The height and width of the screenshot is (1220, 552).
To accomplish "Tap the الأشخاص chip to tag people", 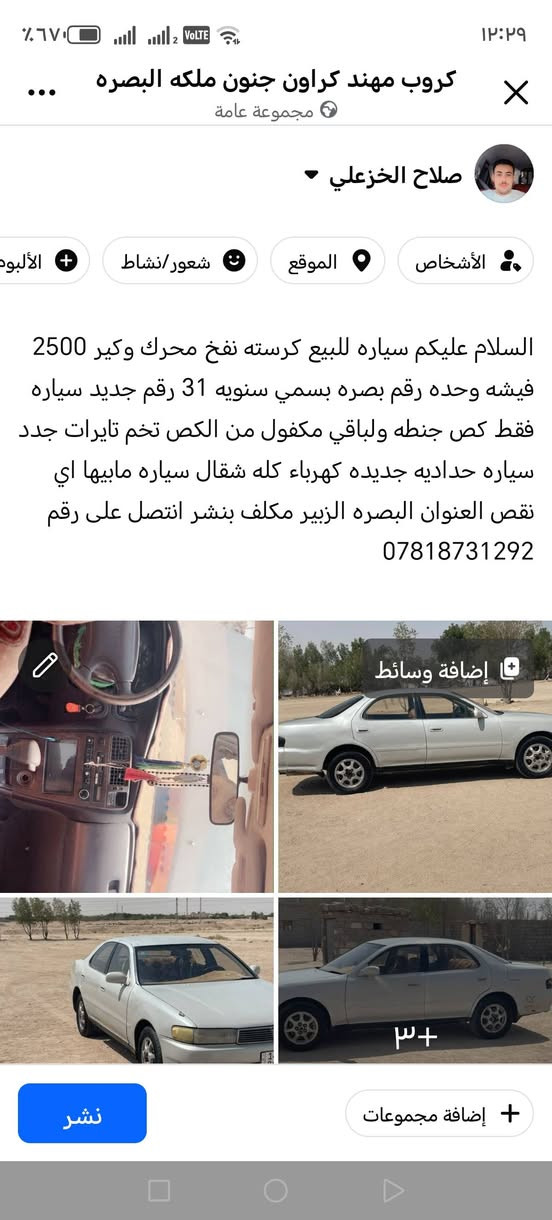I will tap(465, 261).
